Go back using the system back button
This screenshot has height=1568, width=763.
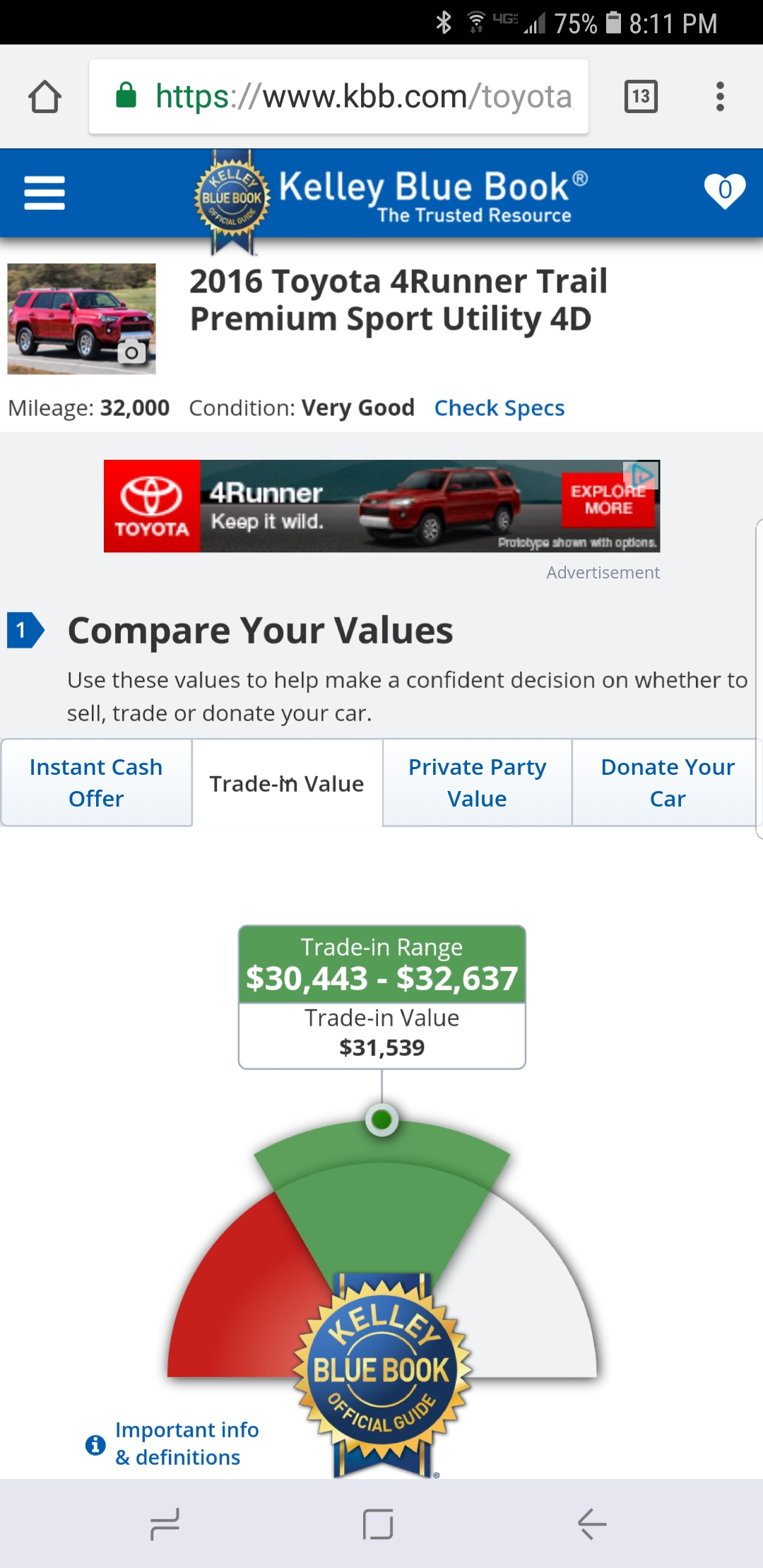[592, 1524]
